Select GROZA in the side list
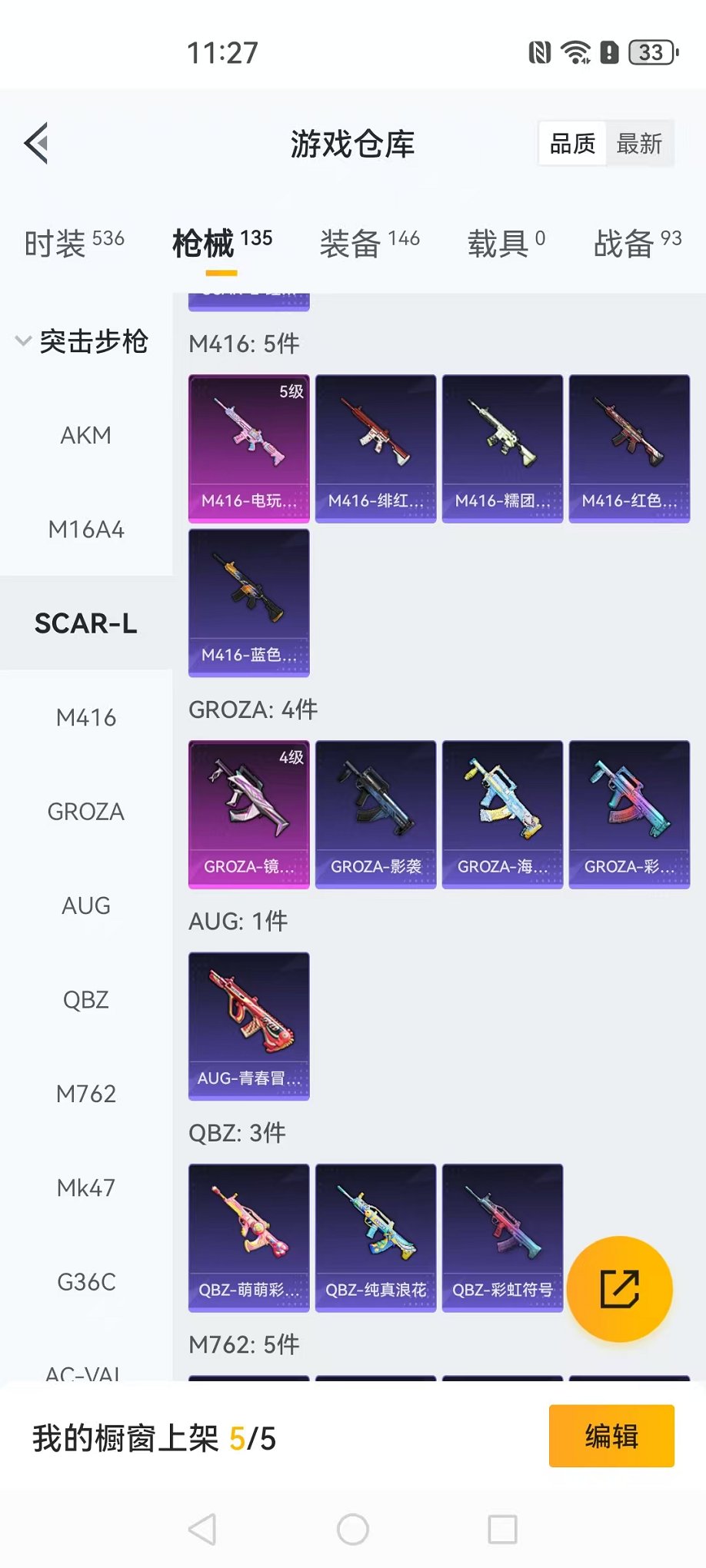706x1568 pixels. (86, 812)
